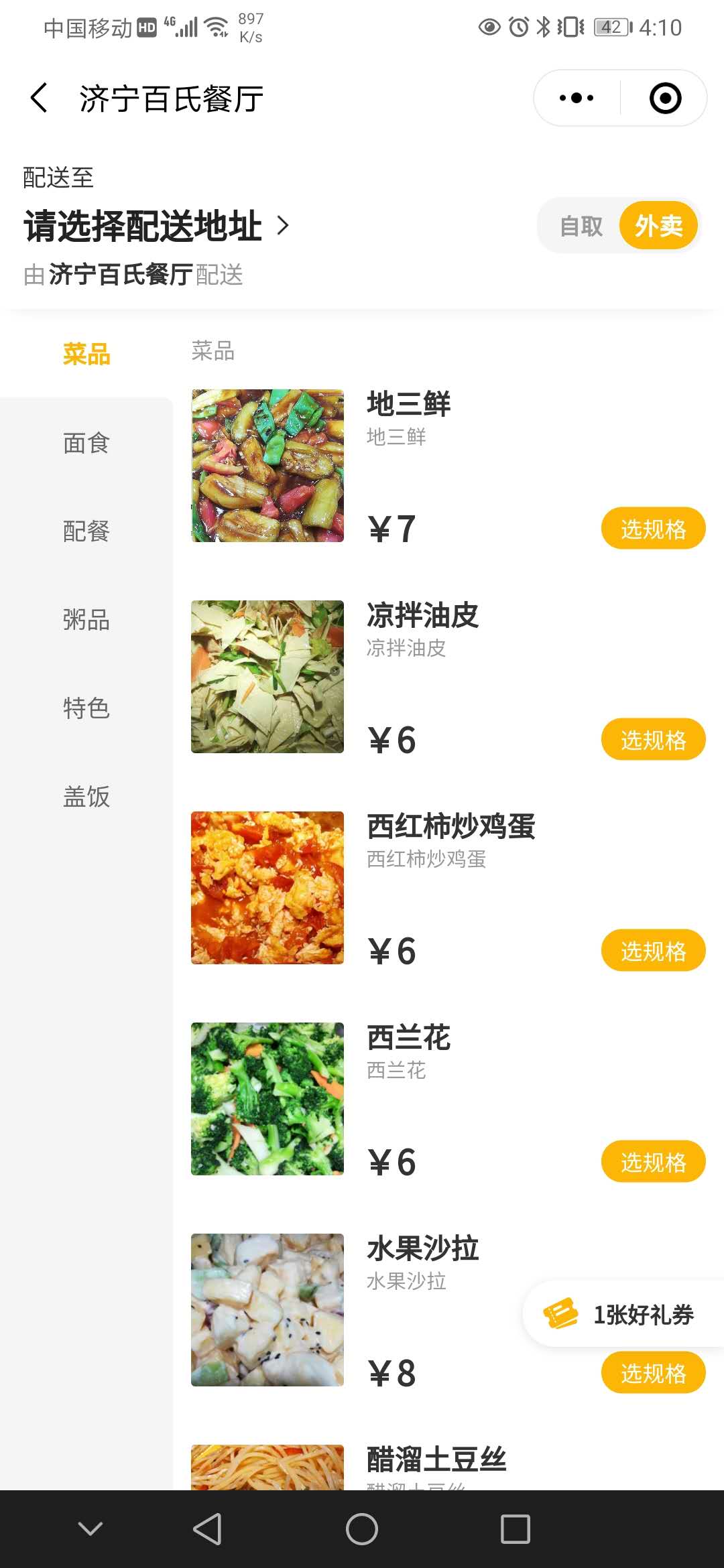Pick options for 西红柿炒鸡蛋
The width and height of the screenshot is (724, 1568).
[x=653, y=951]
